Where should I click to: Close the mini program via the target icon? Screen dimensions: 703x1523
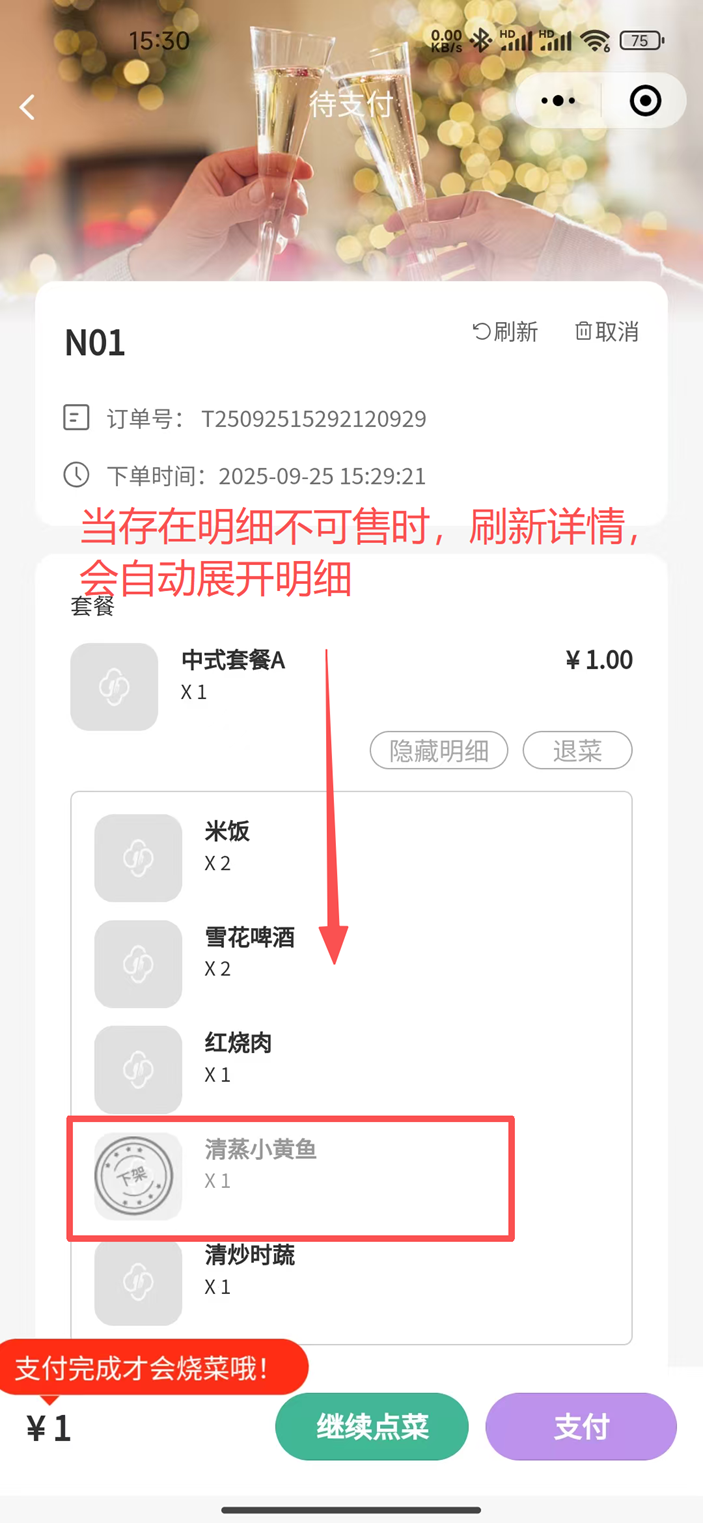click(x=645, y=101)
